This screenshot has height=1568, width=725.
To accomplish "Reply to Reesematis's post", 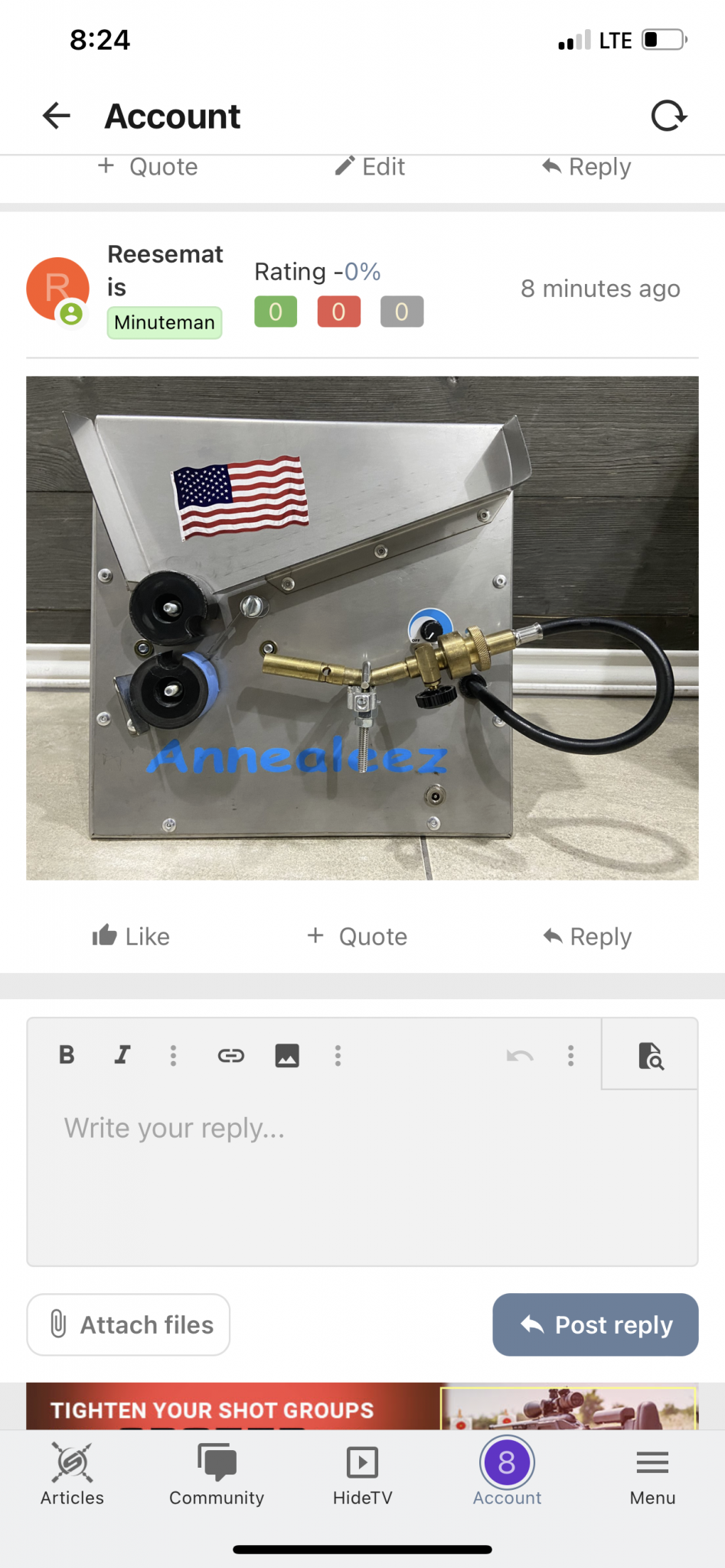I will click(x=587, y=936).
